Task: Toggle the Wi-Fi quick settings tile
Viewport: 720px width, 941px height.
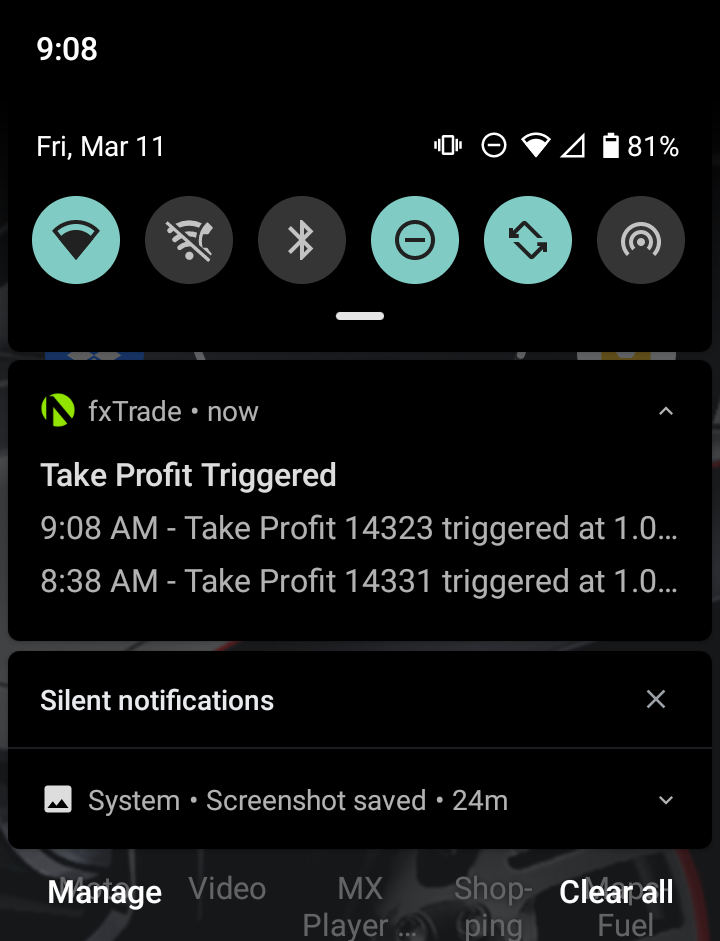Action: tap(76, 240)
